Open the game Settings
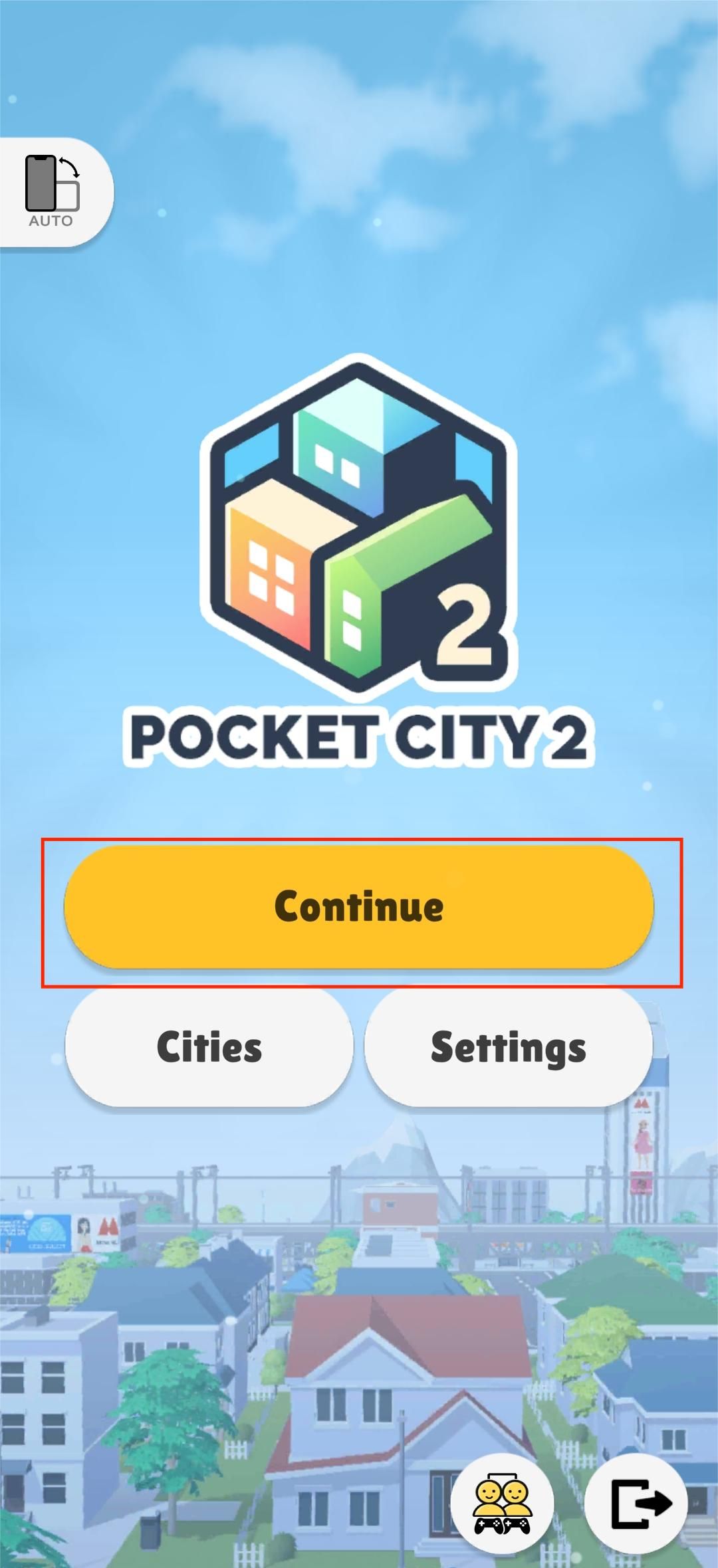 [x=509, y=1047]
